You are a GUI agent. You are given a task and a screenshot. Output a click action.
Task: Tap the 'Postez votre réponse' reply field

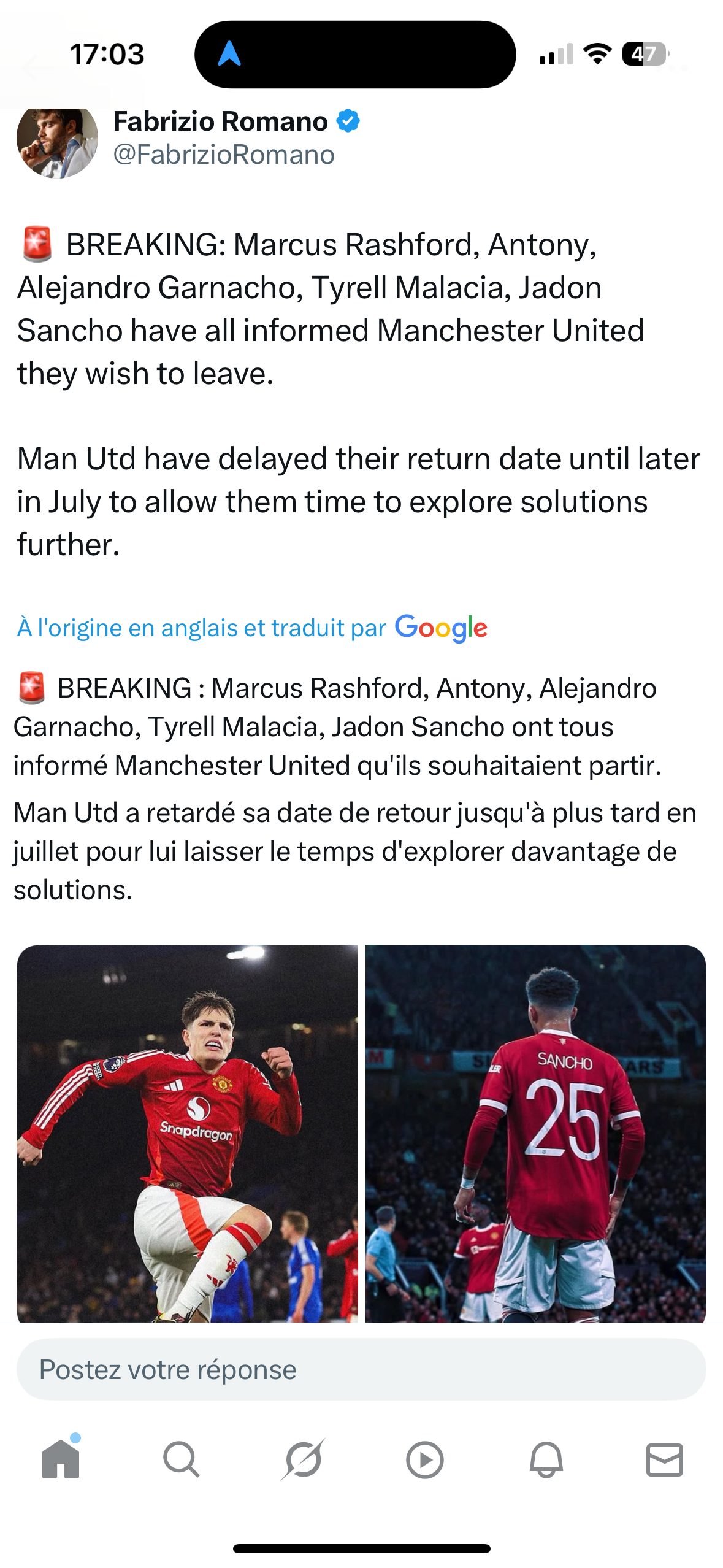pos(361,1369)
